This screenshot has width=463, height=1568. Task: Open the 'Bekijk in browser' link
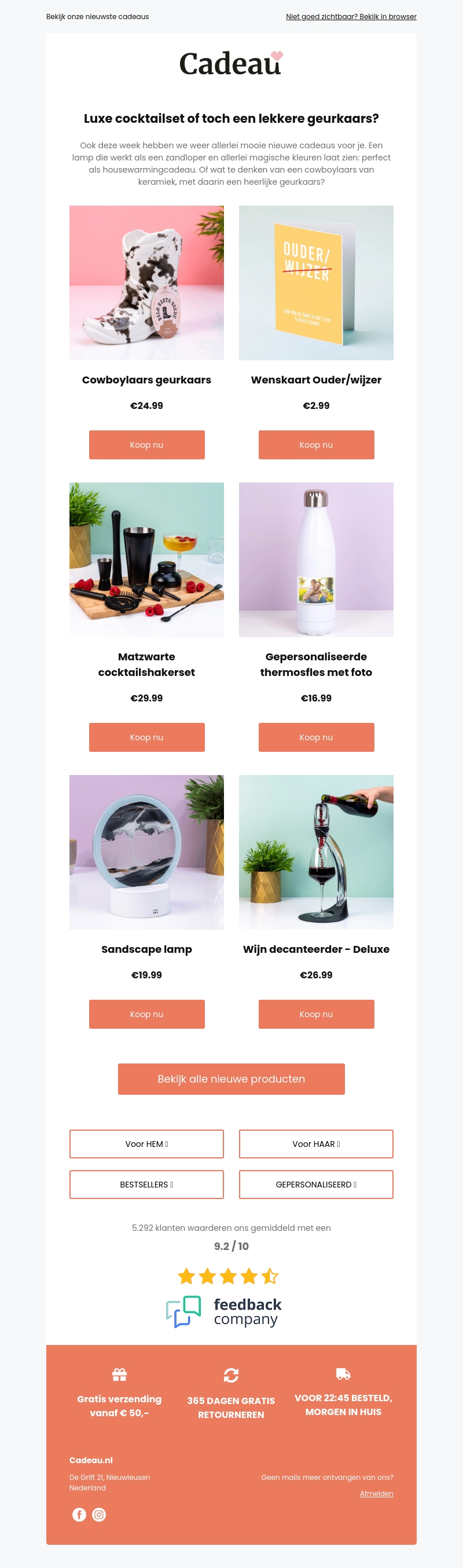(x=351, y=16)
